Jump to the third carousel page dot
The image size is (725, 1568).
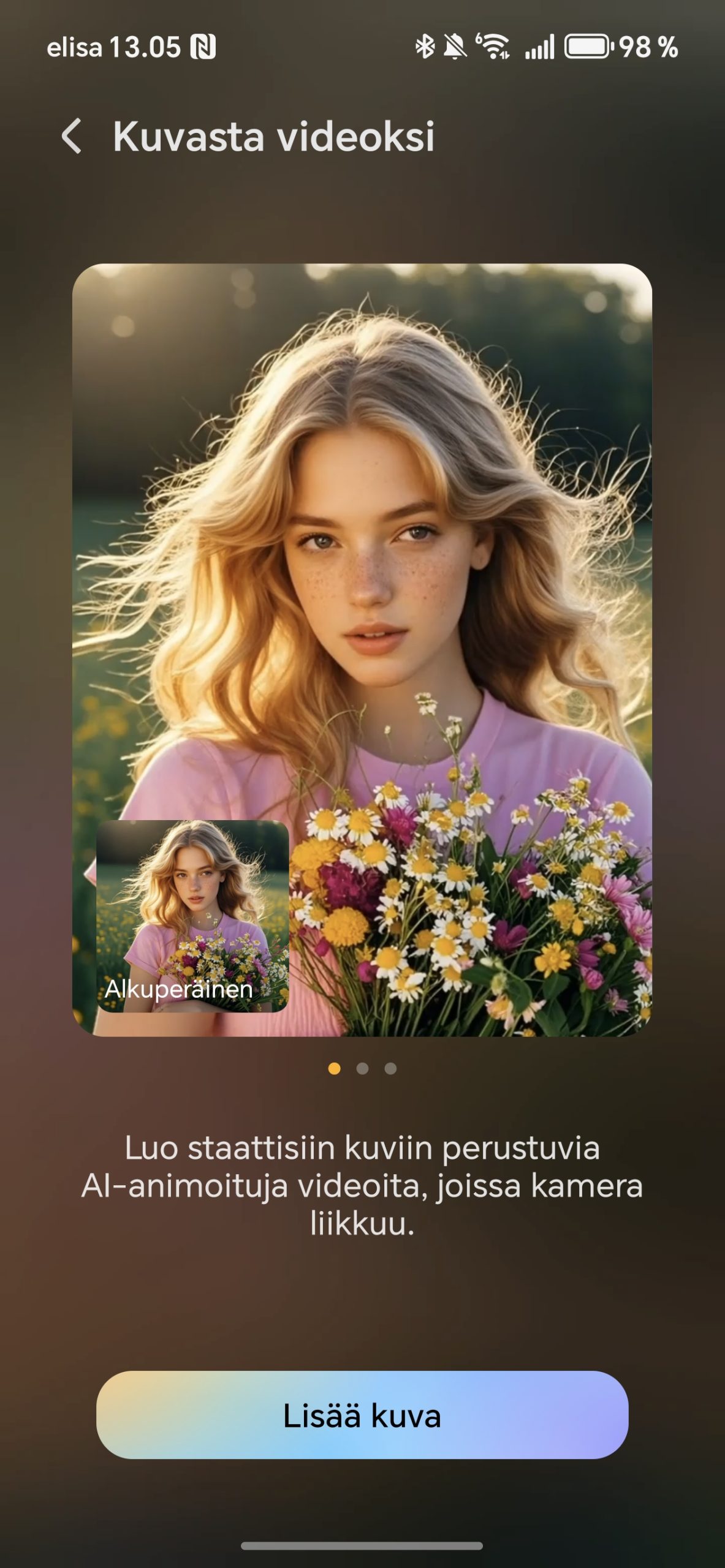(x=390, y=1069)
